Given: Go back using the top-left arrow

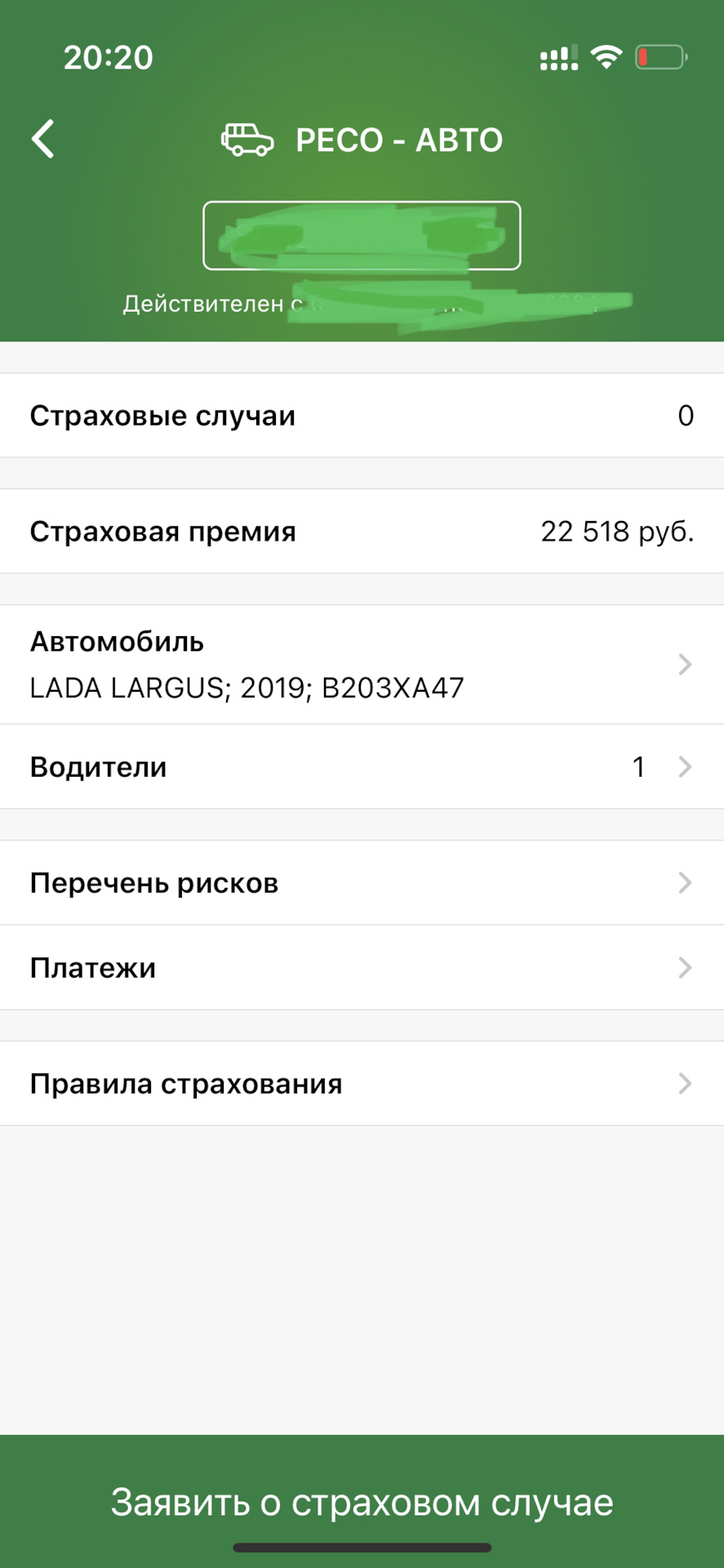Looking at the screenshot, I should click(x=43, y=139).
